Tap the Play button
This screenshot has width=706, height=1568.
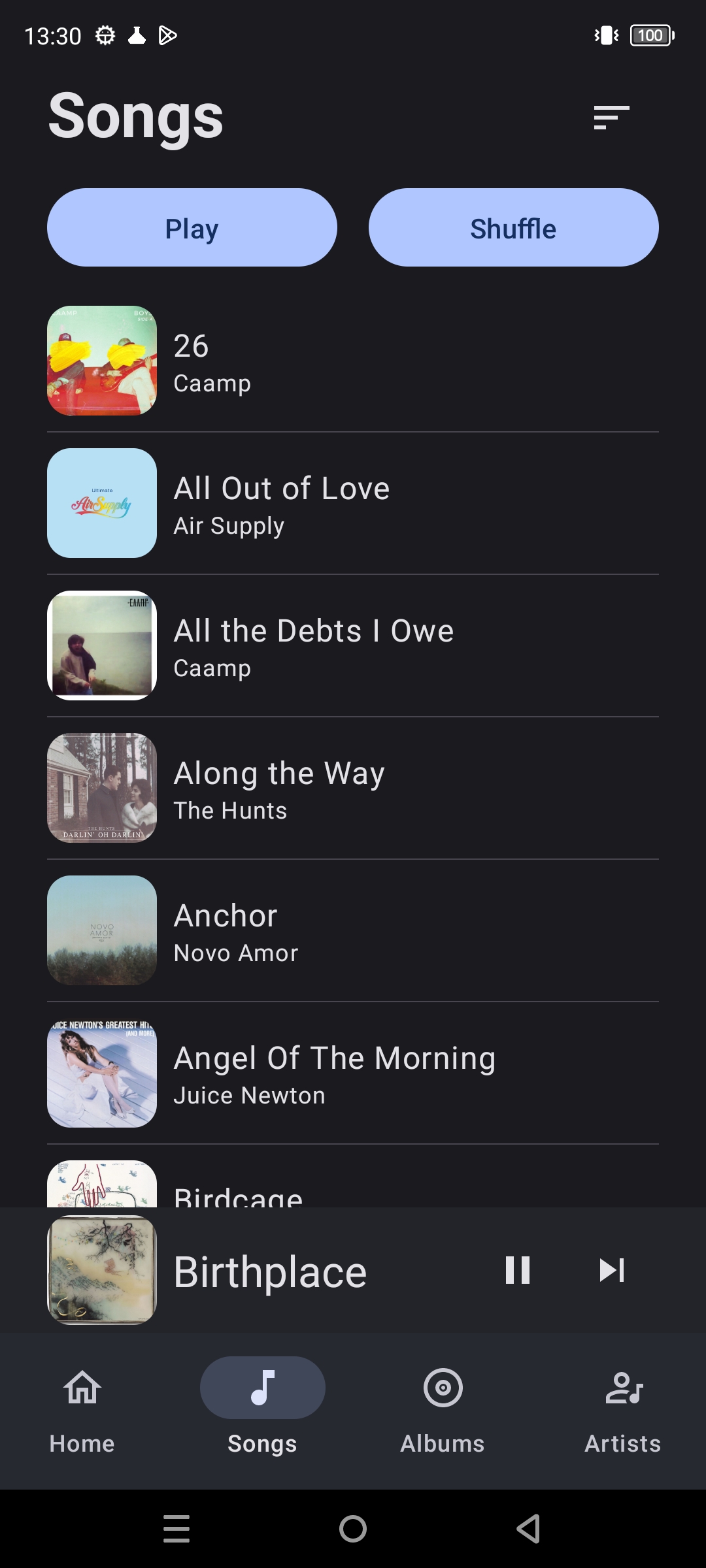[x=192, y=228]
